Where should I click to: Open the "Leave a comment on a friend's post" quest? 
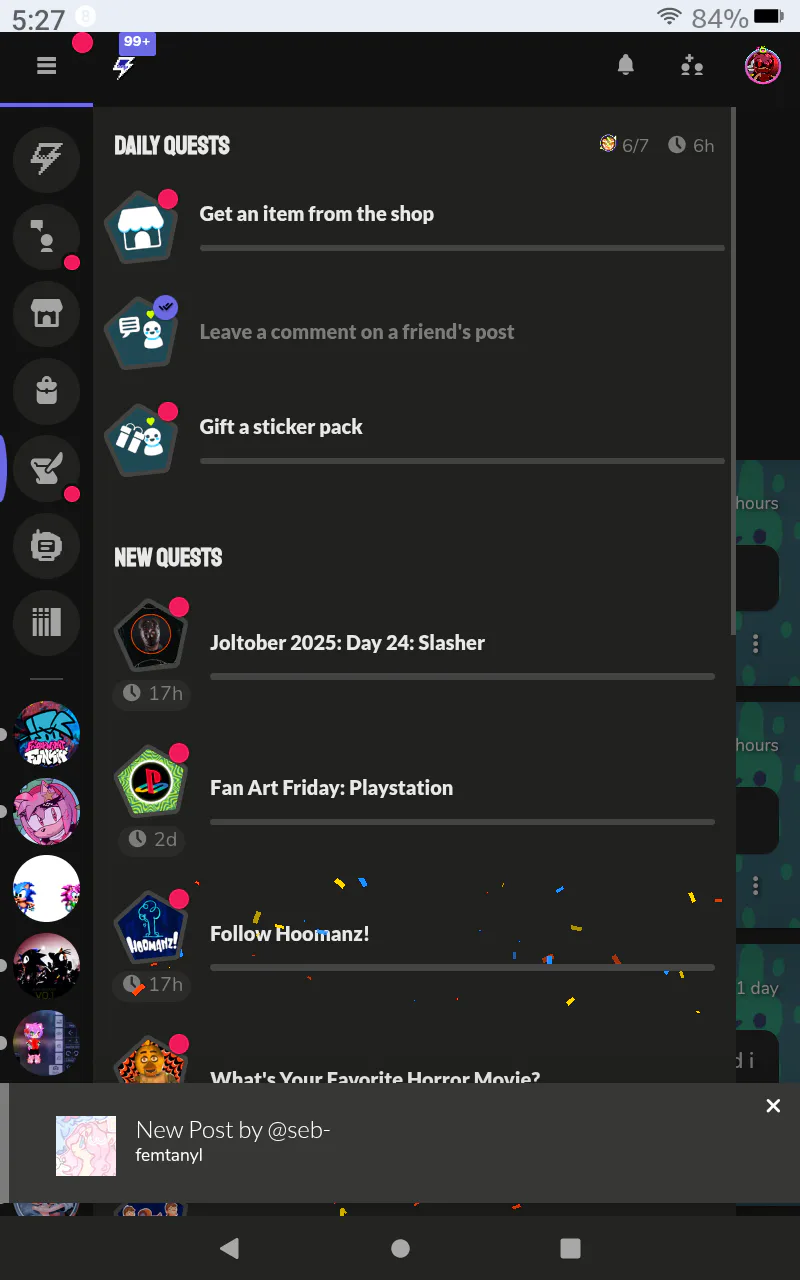click(x=356, y=332)
